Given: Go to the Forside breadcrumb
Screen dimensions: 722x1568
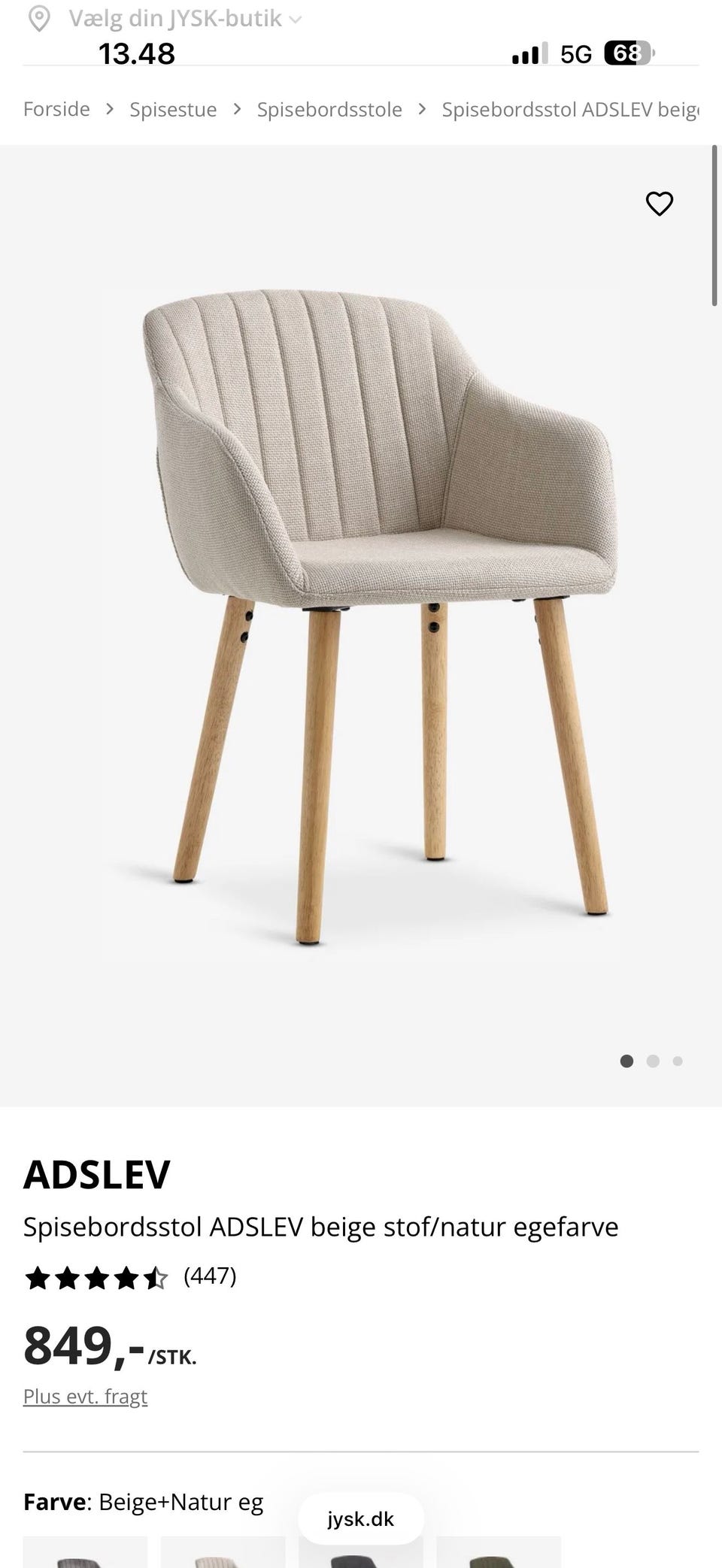Looking at the screenshot, I should tap(56, 110).
